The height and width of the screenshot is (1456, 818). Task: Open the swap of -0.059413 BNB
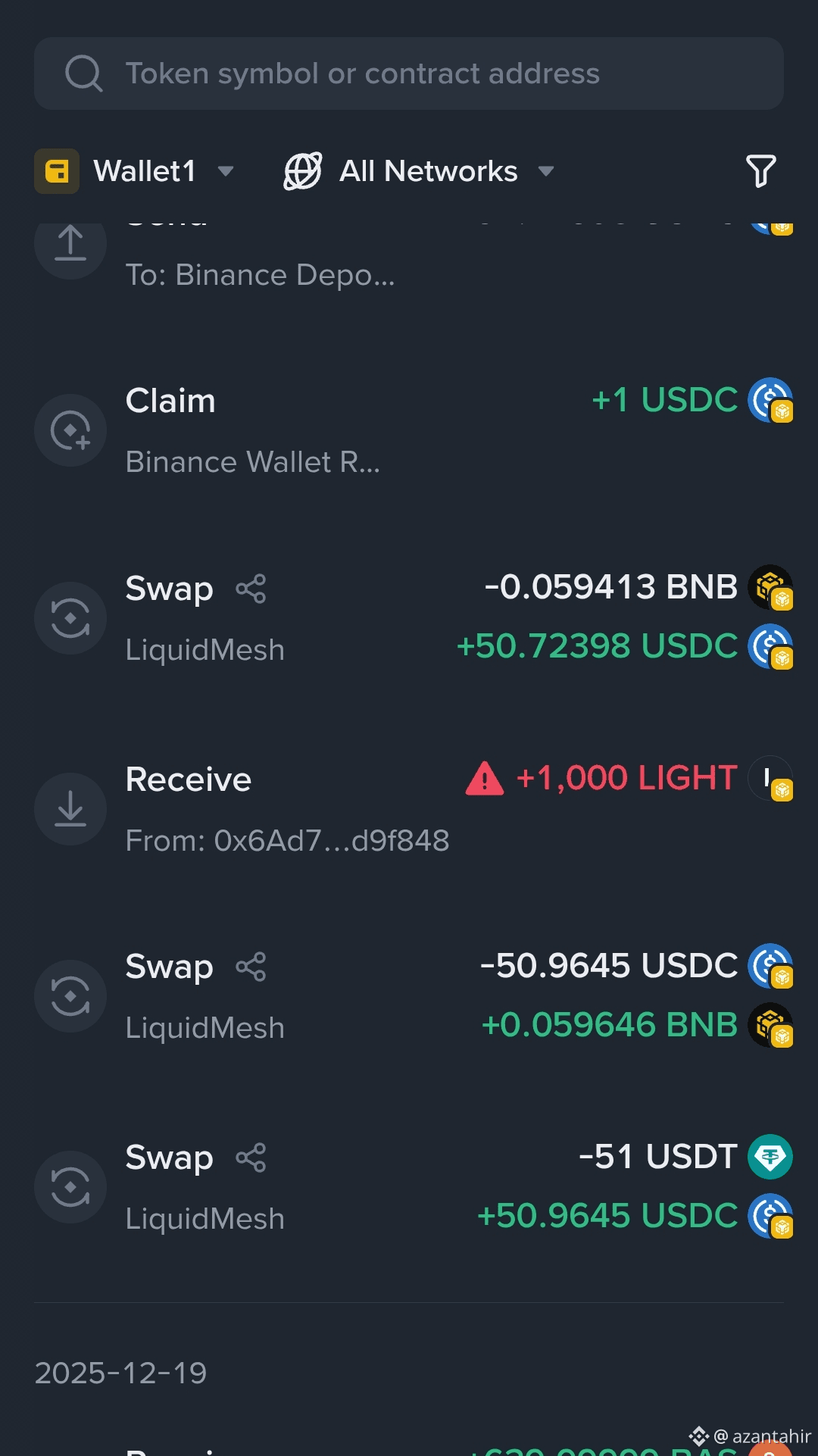pyautogui.click(x=409, y=618)
